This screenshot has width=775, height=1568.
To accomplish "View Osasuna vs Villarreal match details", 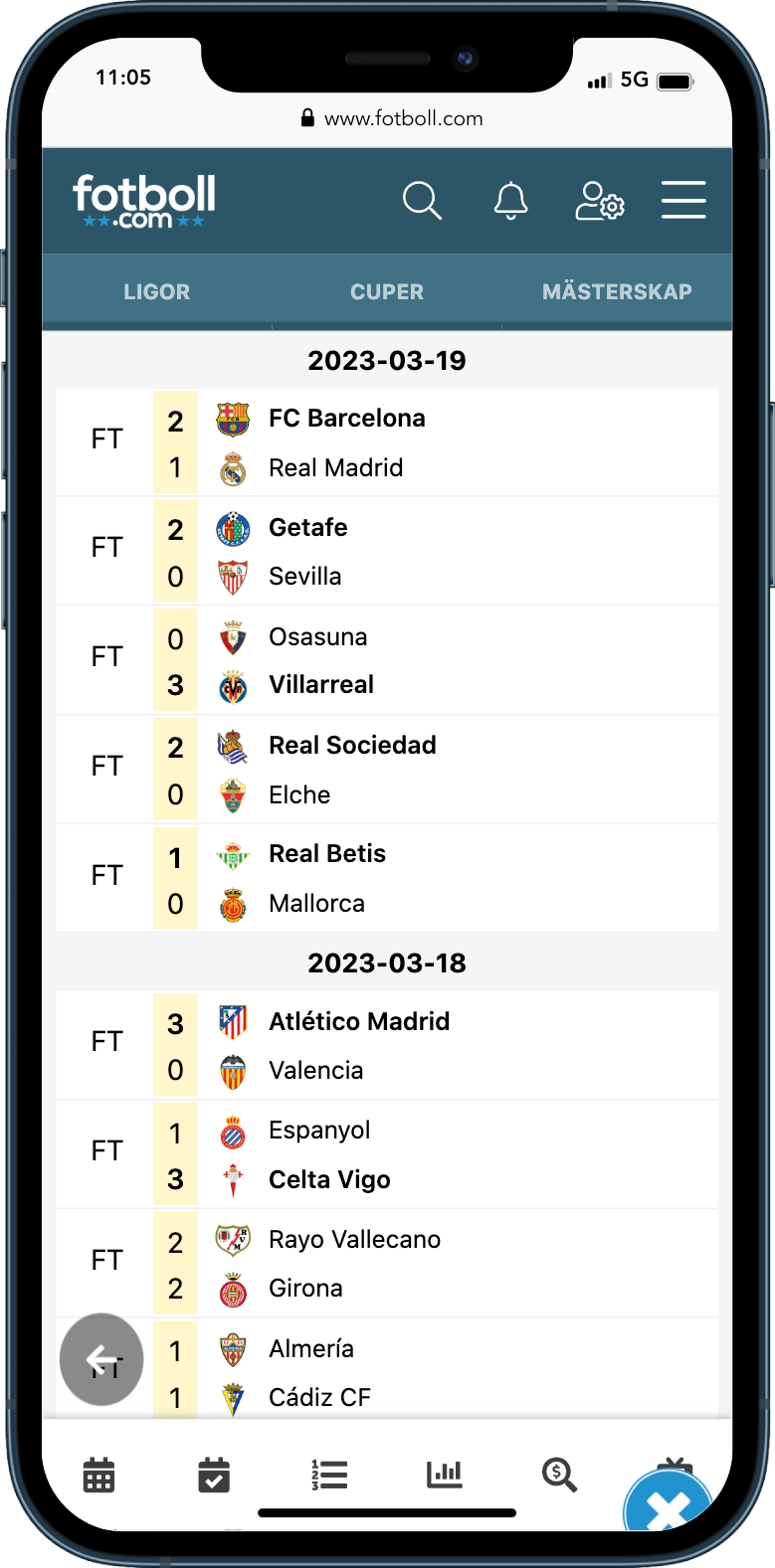I will pyautogui.click(x=387, y=660).
